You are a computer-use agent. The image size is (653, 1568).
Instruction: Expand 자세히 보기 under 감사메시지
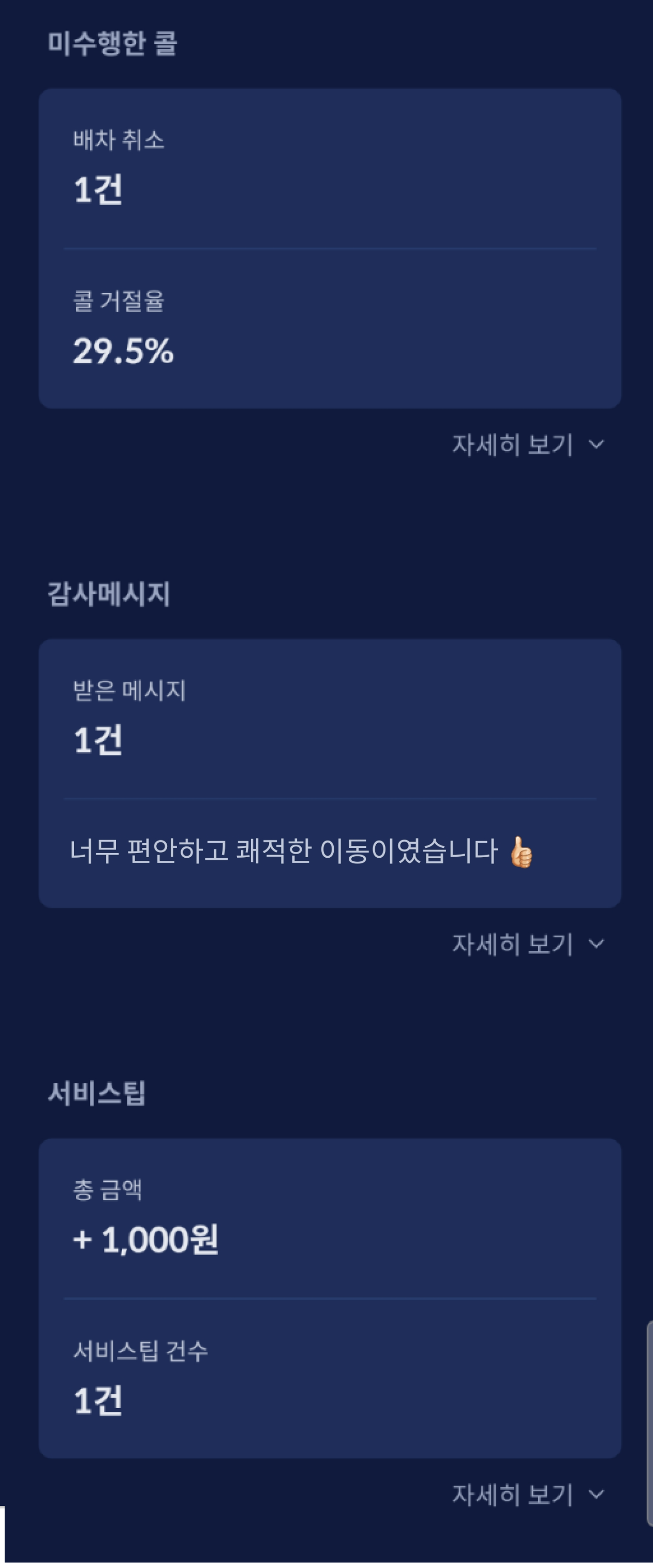point(527,944)
